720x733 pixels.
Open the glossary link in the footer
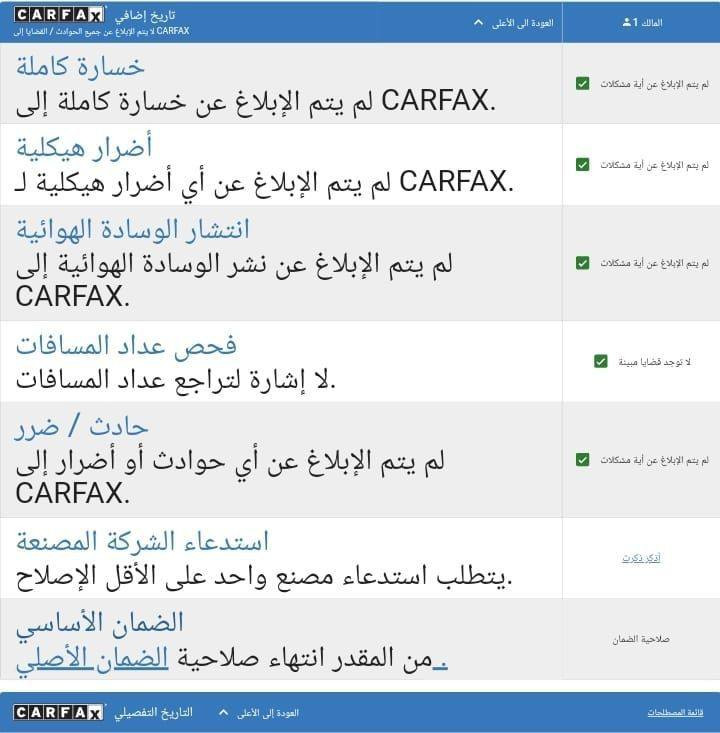675,712
